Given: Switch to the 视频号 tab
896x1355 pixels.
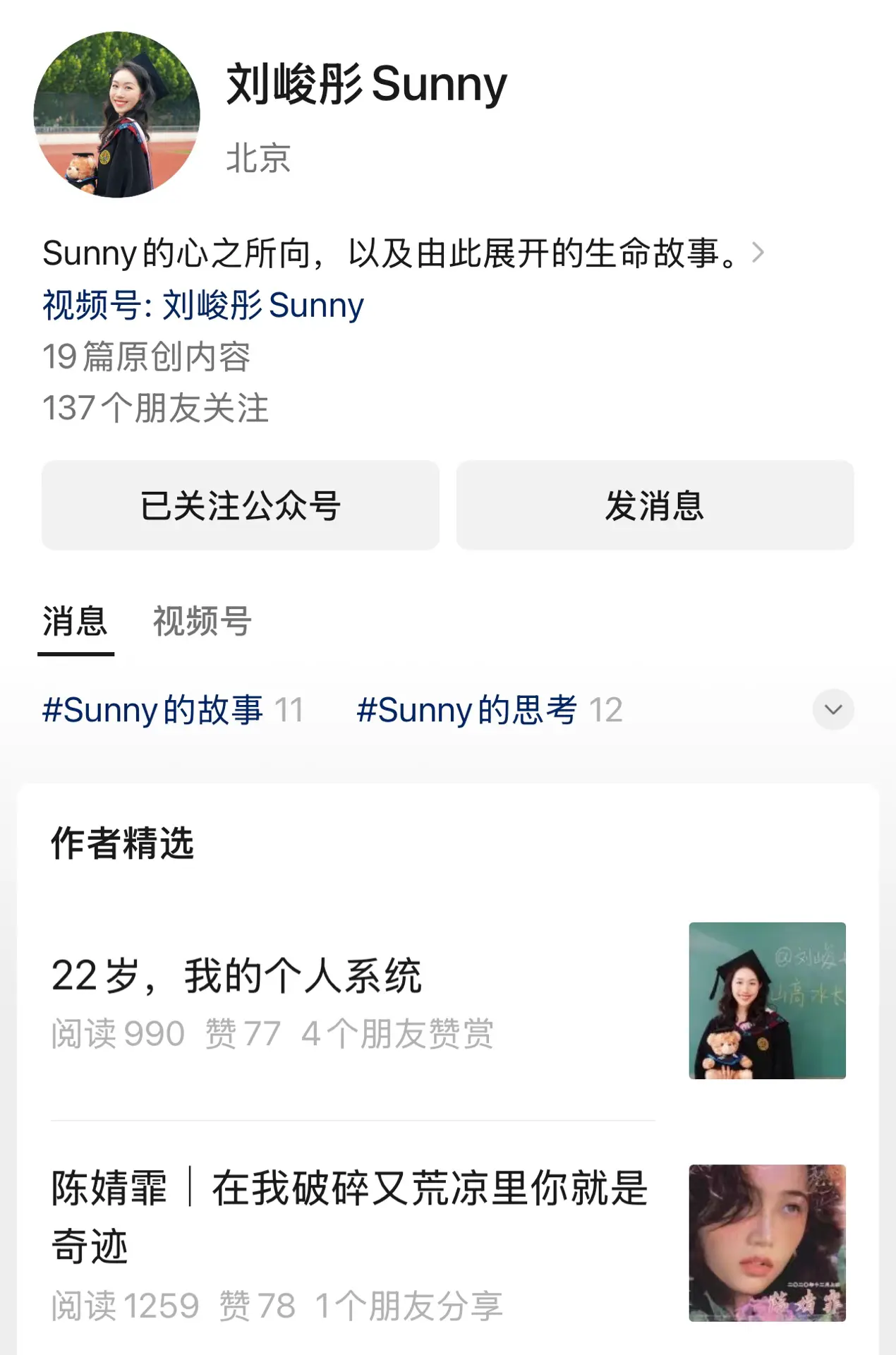Looking at the screenshot, I should click(x=202, y=622).
